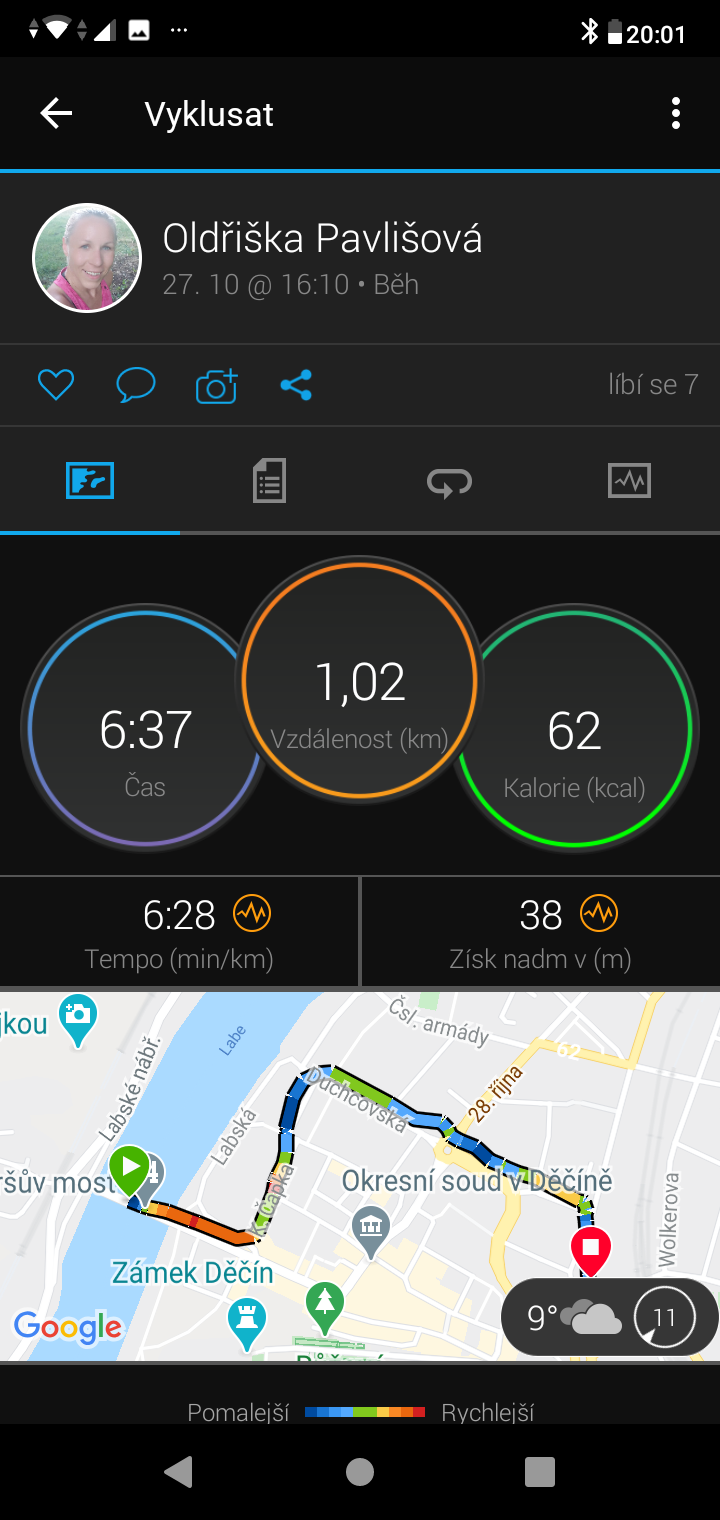The image size is (720, 1520).
Task: Open the weather widget showing 9°
Action: [x=609, y=1318]
